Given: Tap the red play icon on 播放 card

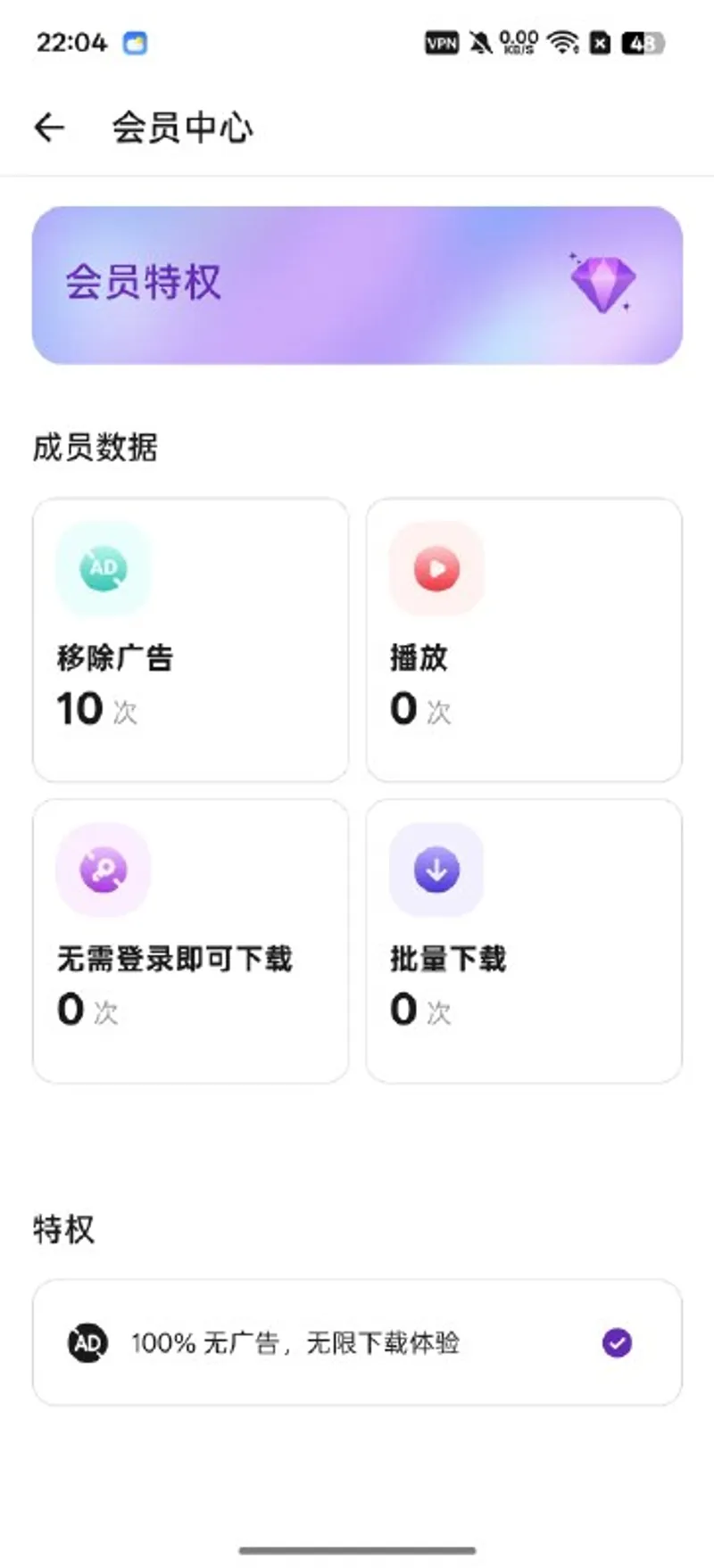Looking at the screenshot, I should (435, 569).
